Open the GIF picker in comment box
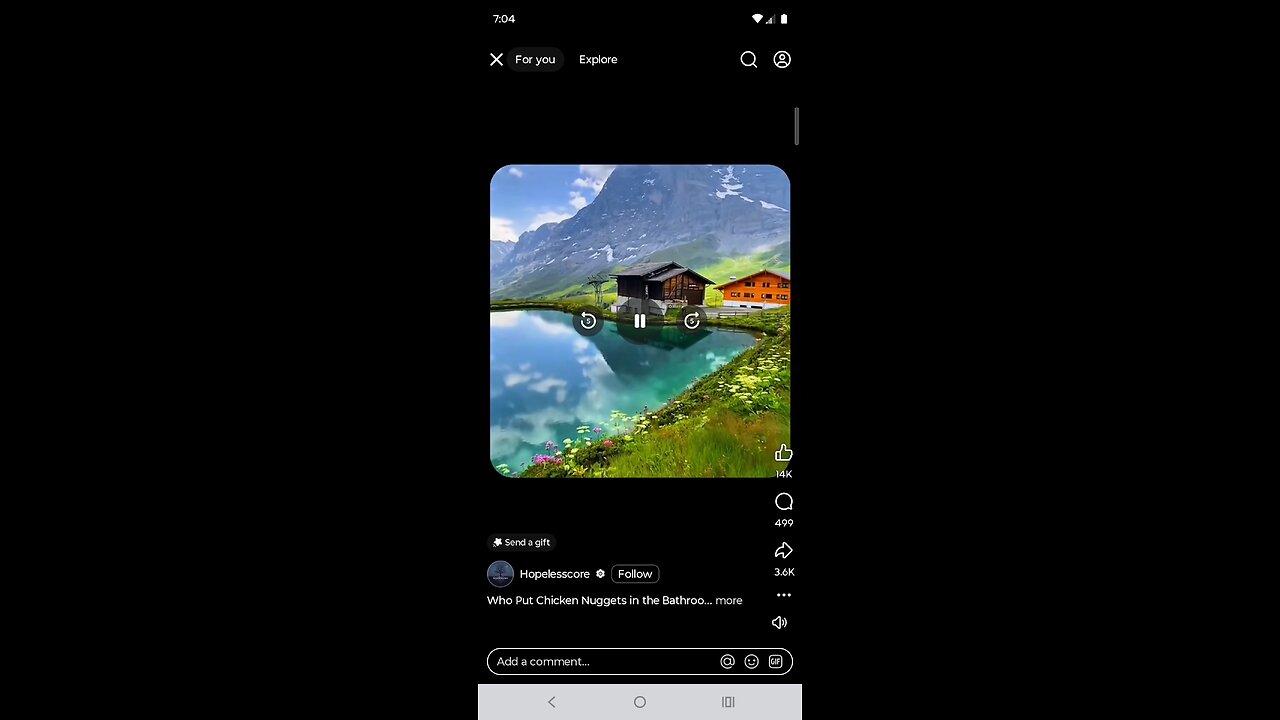Image resolution: width=1280 pixels, height=720 pixels. (775, 661)
